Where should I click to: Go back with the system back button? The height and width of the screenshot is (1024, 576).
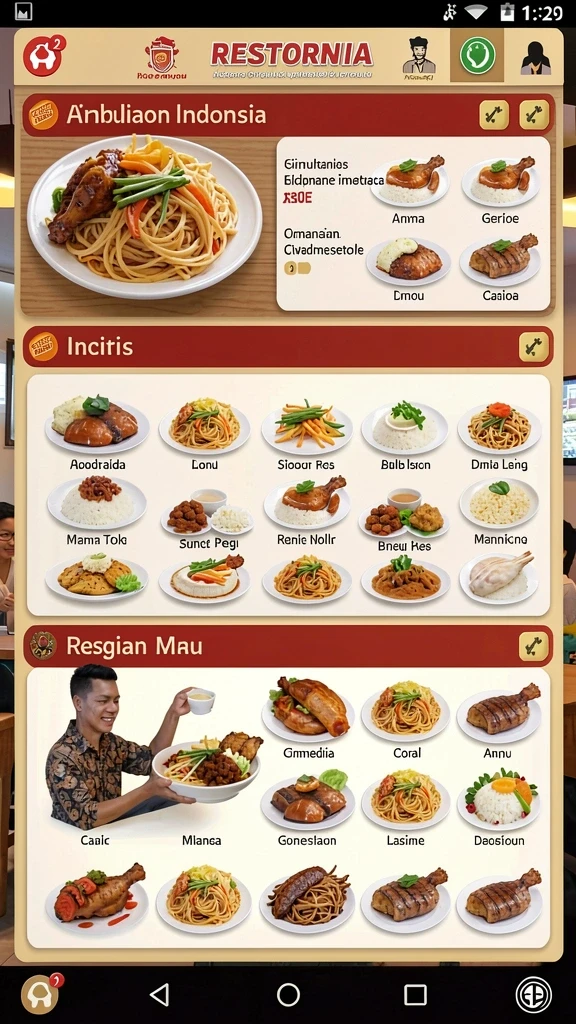click(x=159, y=995)
